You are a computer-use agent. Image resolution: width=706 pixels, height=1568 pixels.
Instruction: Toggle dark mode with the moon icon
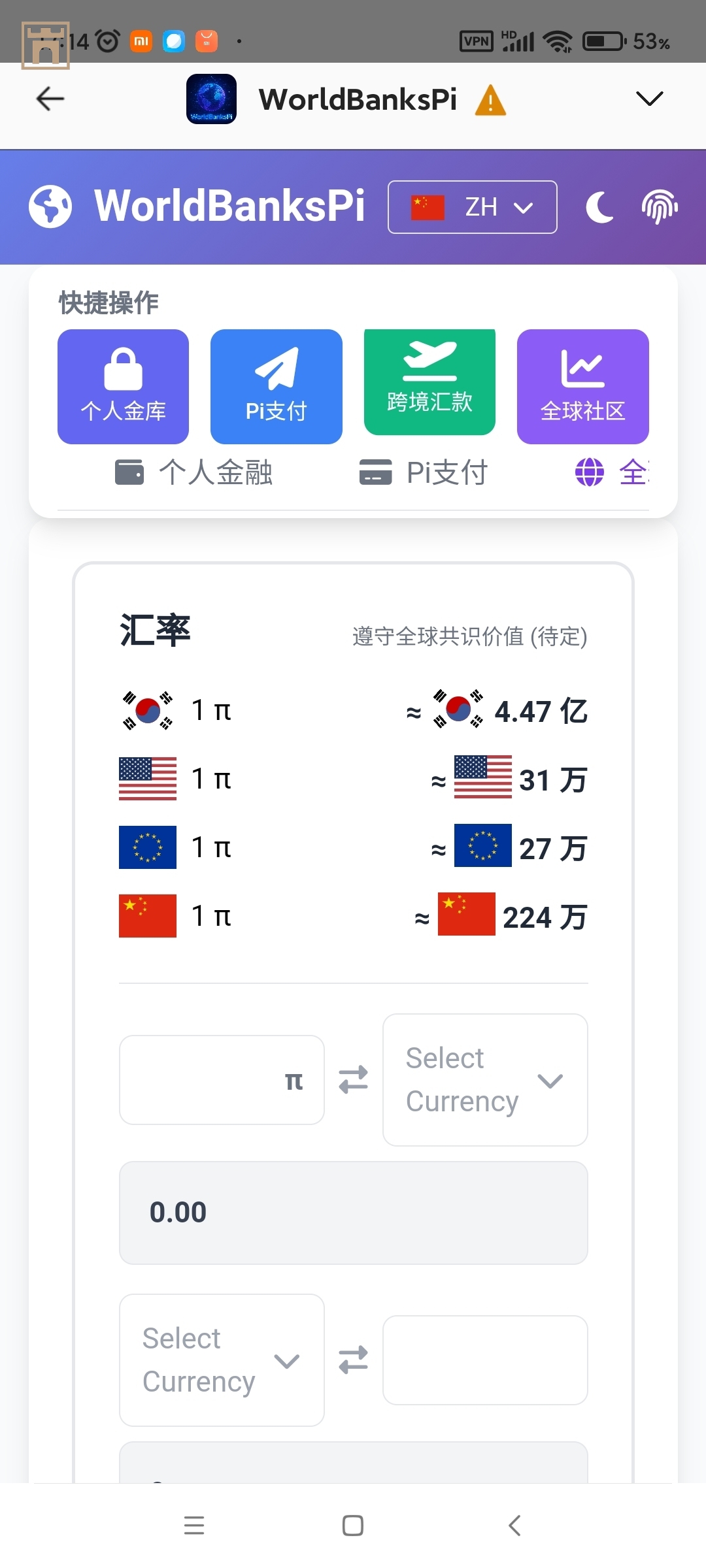click(599, 208)
